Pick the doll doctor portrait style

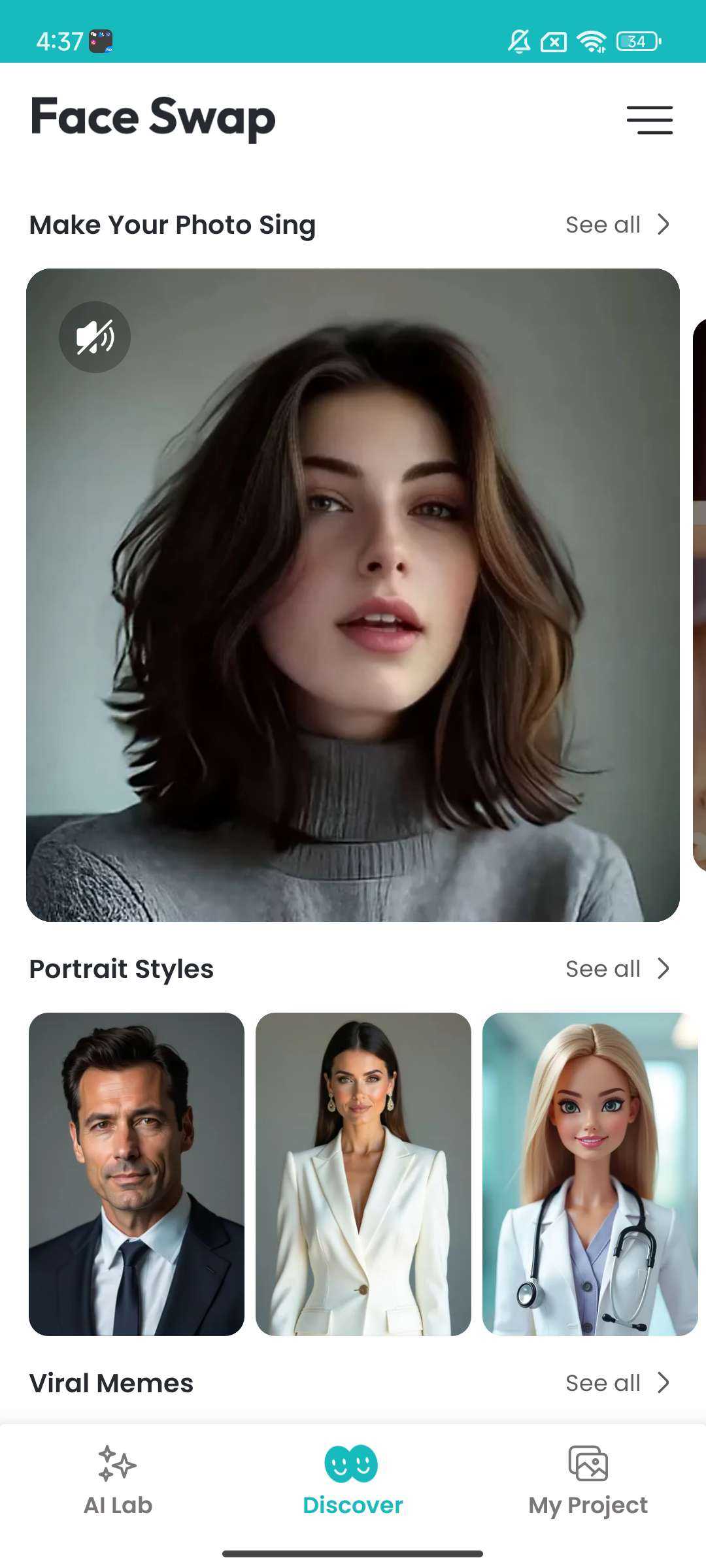point(590,1174)
